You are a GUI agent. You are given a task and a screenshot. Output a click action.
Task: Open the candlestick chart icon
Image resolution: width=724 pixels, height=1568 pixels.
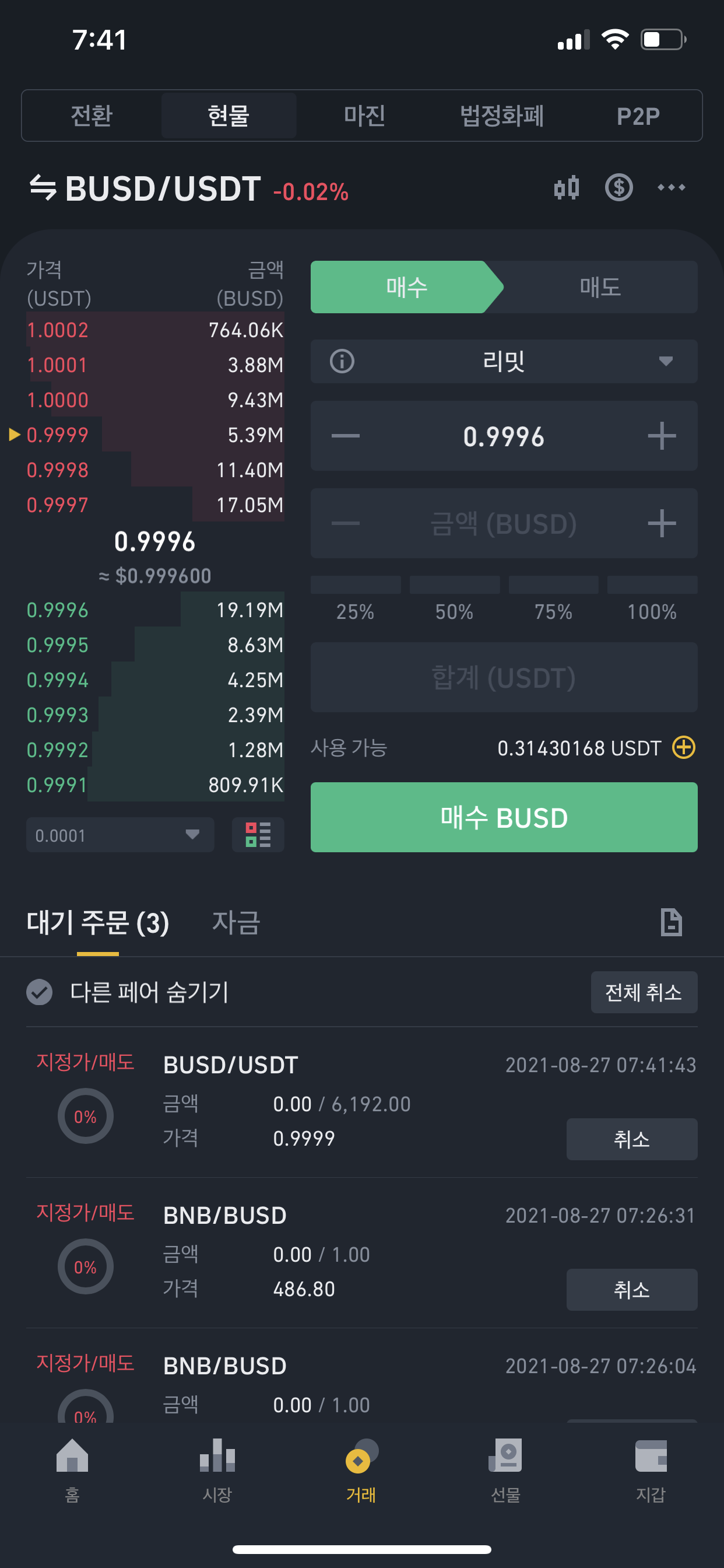pyautogui.click(x=567, y=187)
